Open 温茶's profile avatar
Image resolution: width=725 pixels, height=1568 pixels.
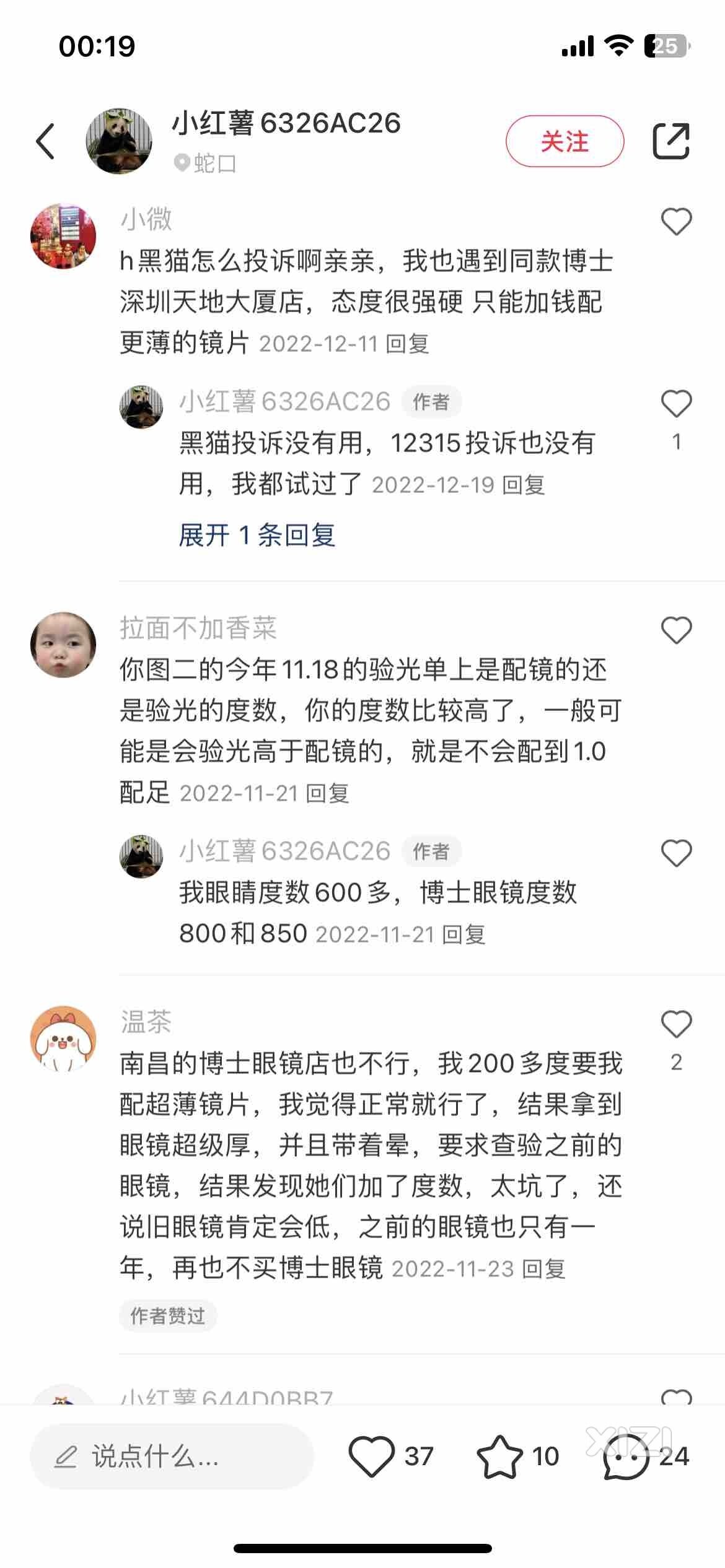63,1039
